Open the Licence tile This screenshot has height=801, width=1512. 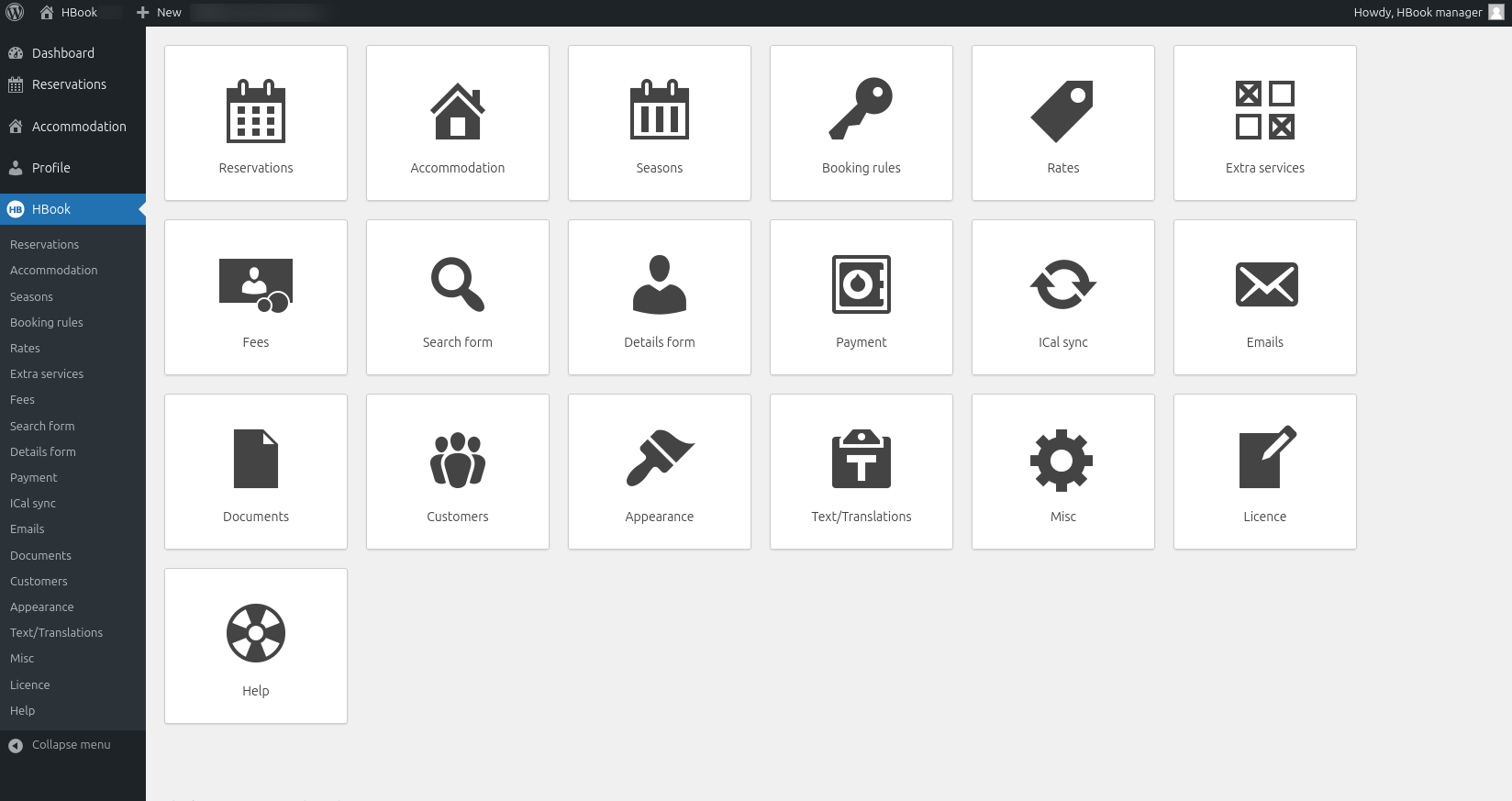pos(1264,472)
